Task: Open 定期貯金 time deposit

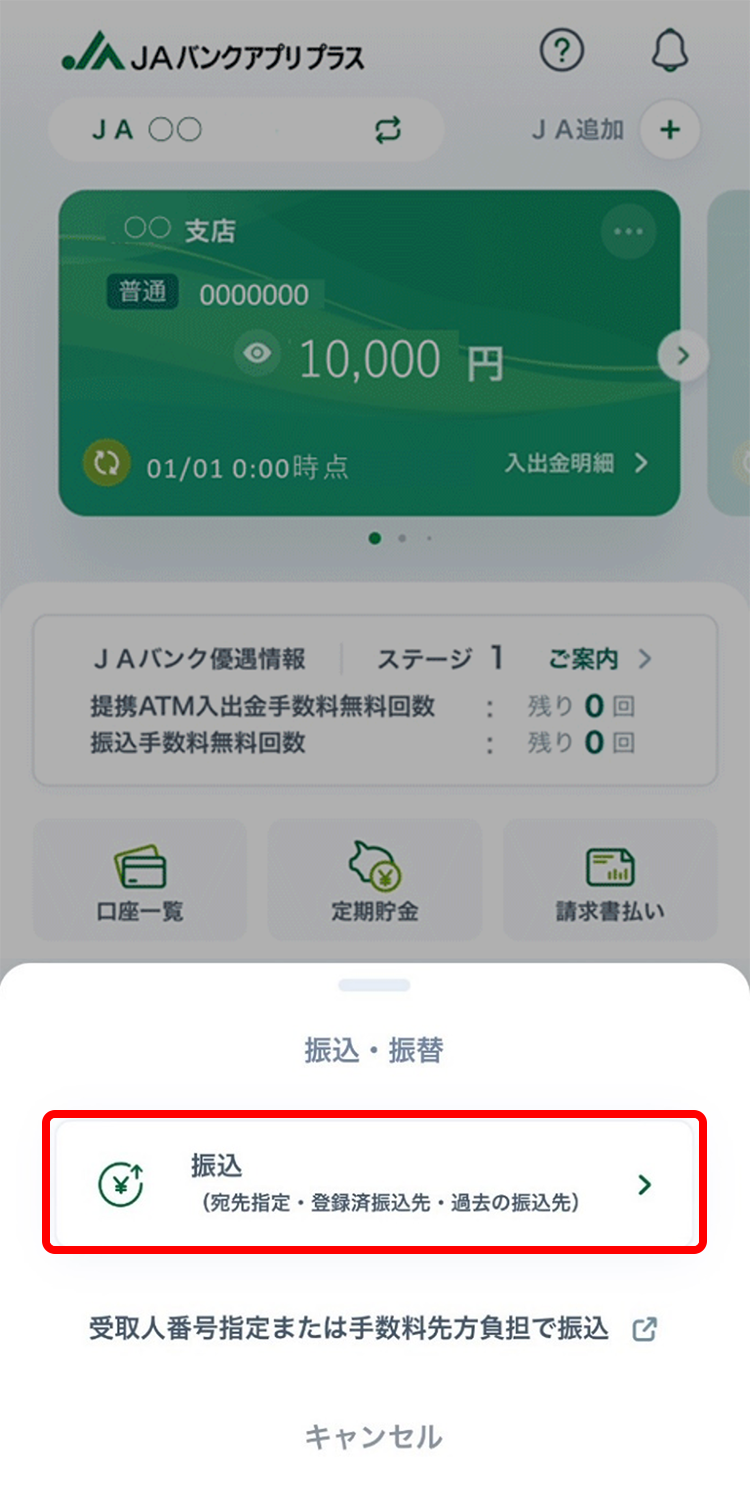Action: [x=375, y=880]
